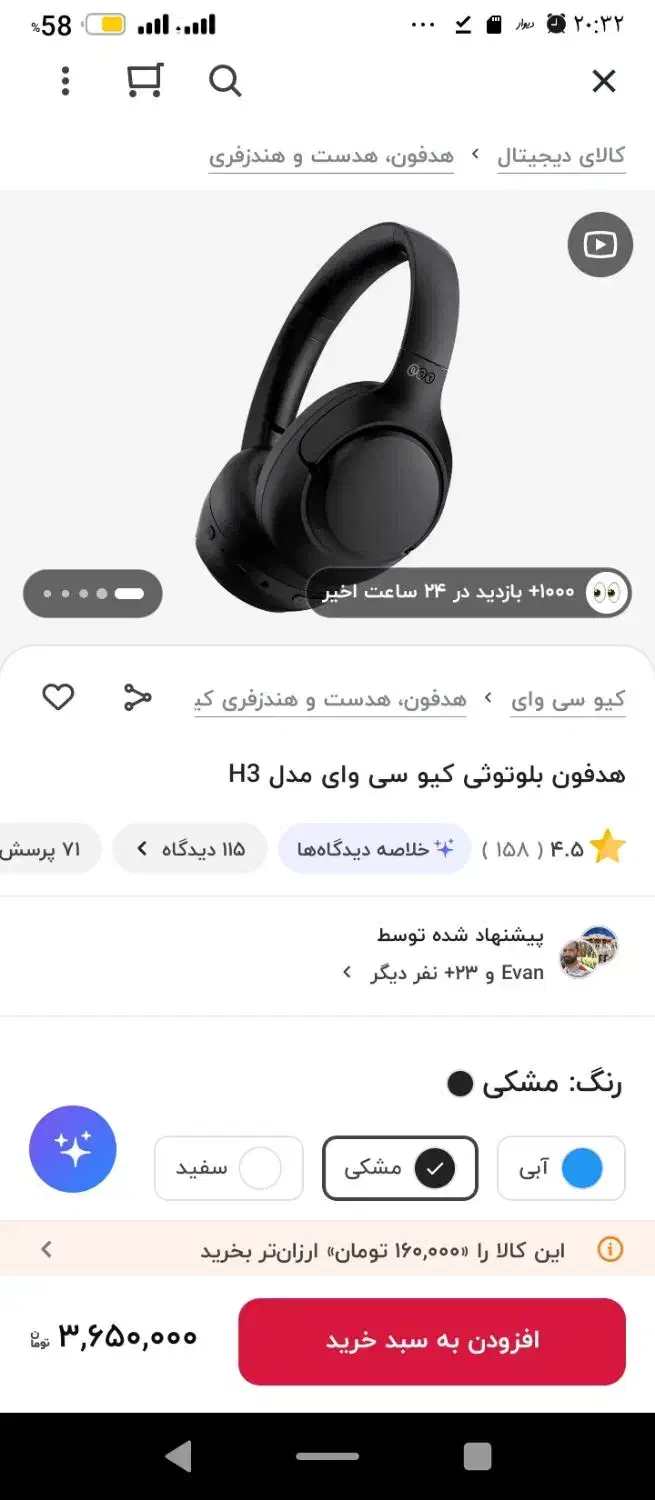Open the ۷۱ پرسش questions chip

point(50,849)
